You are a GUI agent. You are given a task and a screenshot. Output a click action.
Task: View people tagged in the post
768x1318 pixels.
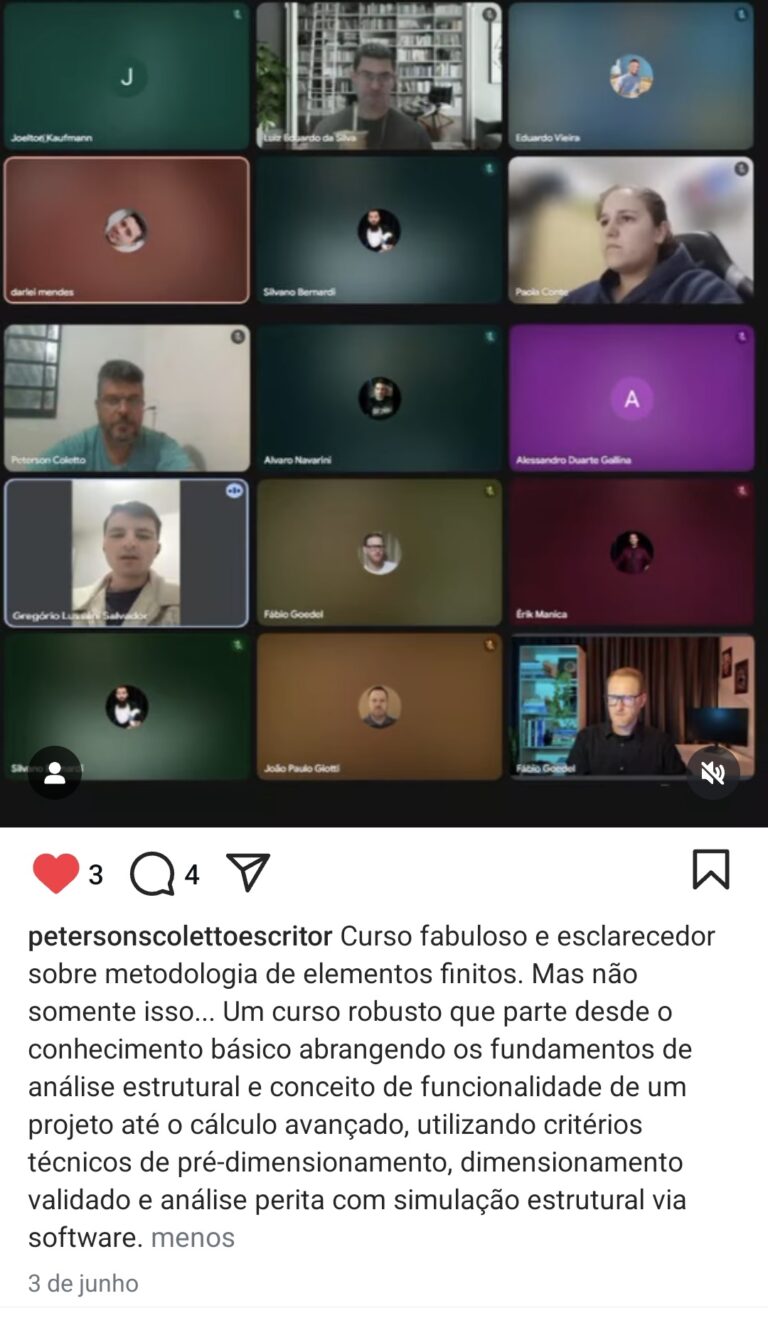(55, 772)
